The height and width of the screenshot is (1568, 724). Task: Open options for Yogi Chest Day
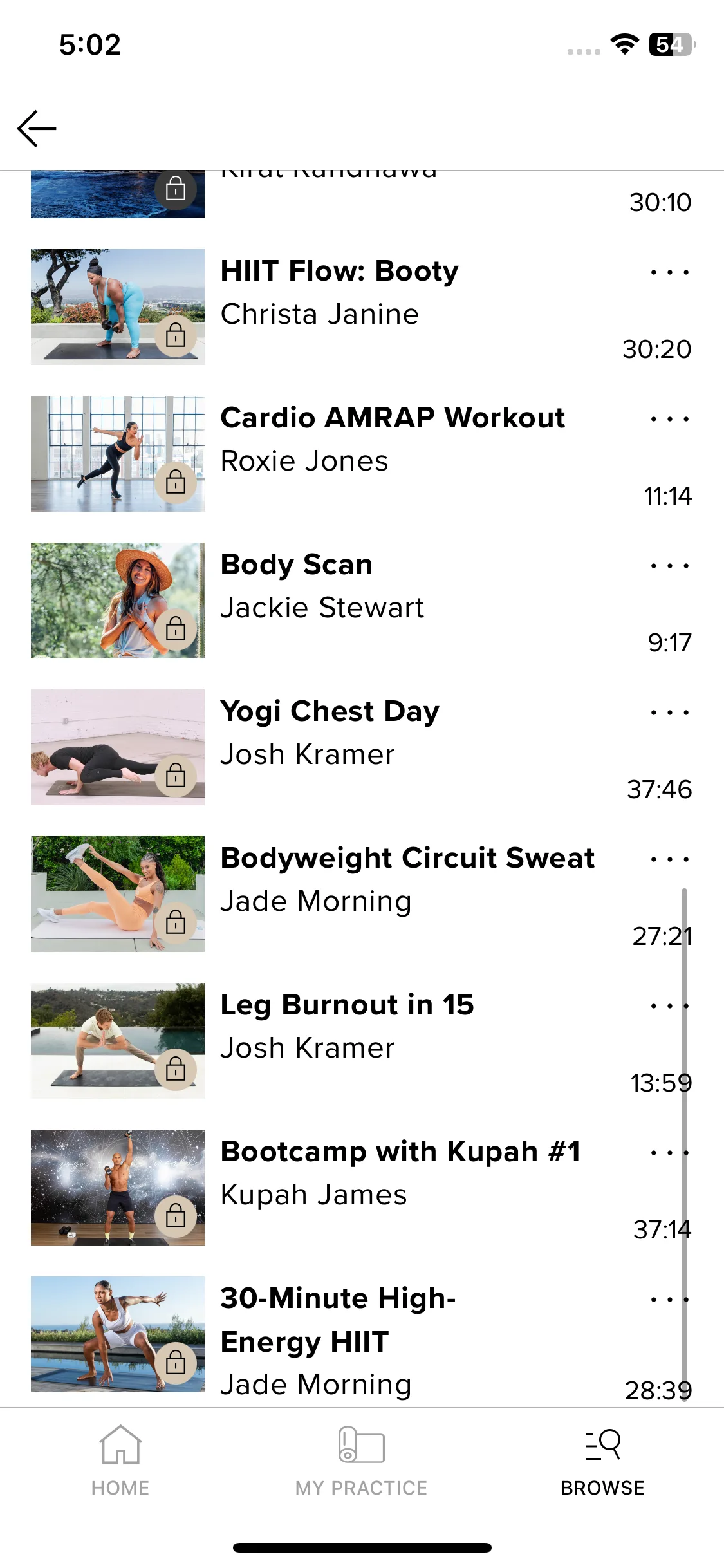click(x=669, y=713)
